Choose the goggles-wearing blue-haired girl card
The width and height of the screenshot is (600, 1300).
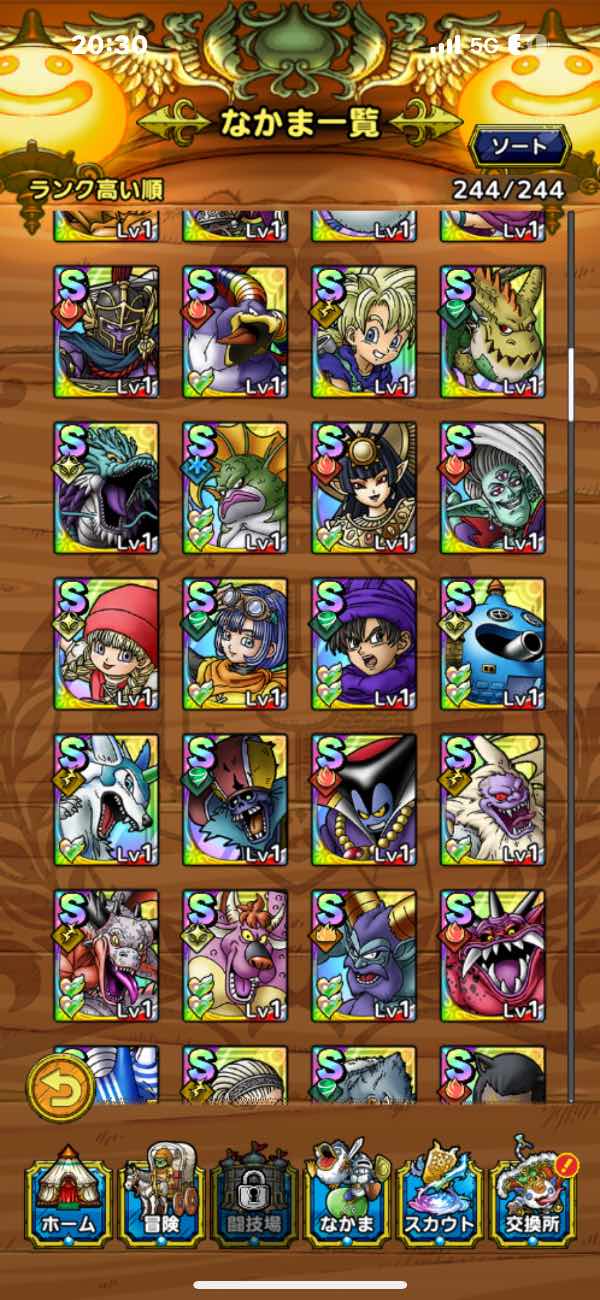pos(235,644)
